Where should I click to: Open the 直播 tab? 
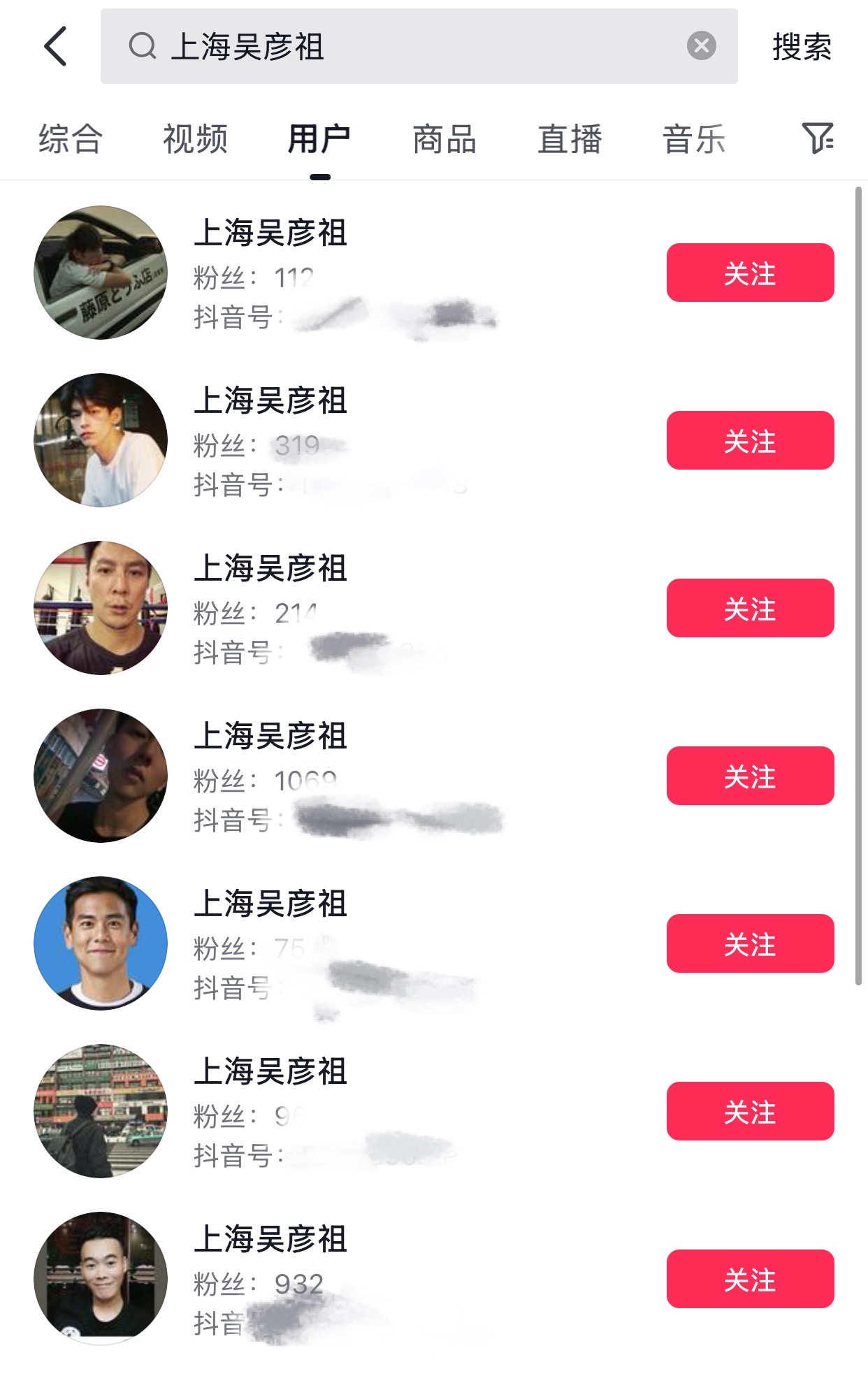(570, 138)
